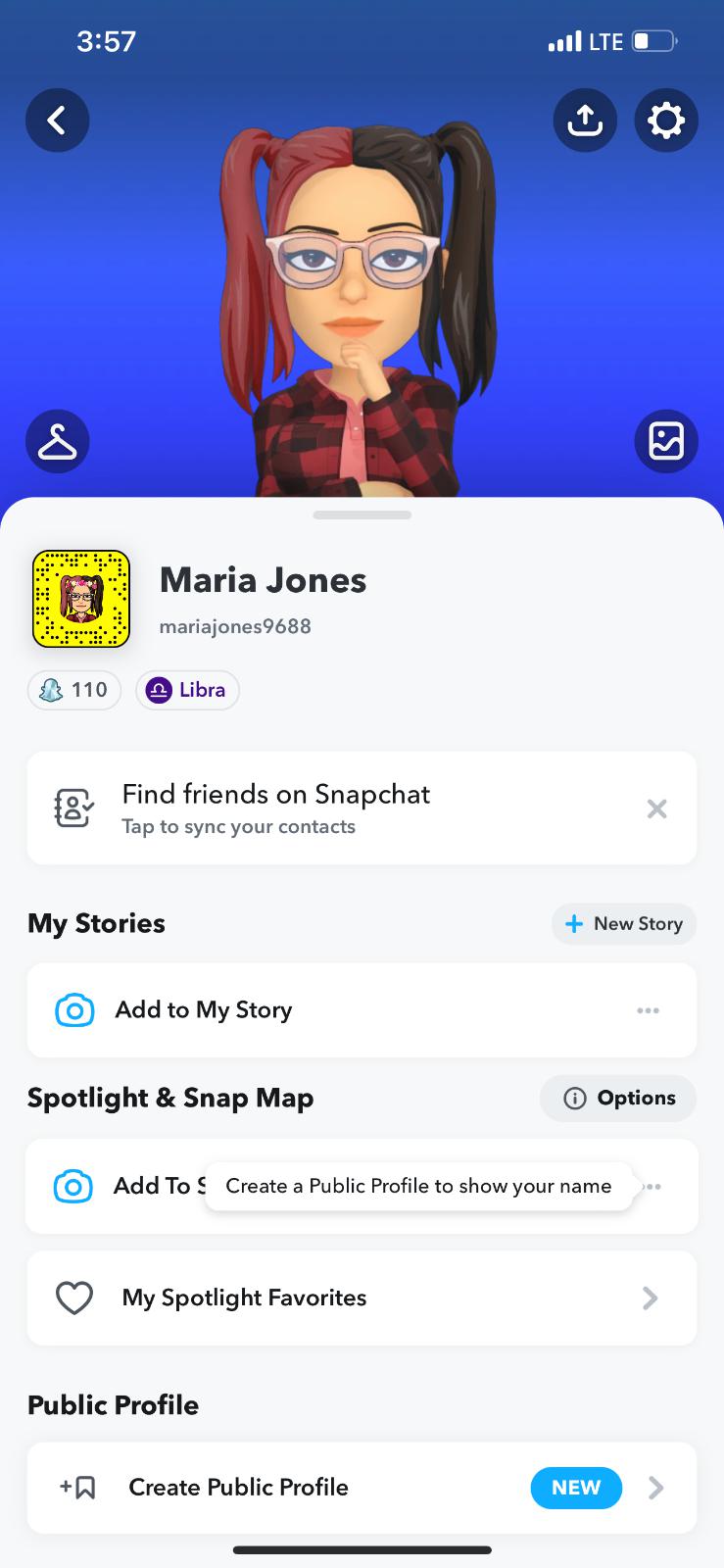Open settings gear icon
Screen dimensions: 724x1568
(x=666, y=121)
